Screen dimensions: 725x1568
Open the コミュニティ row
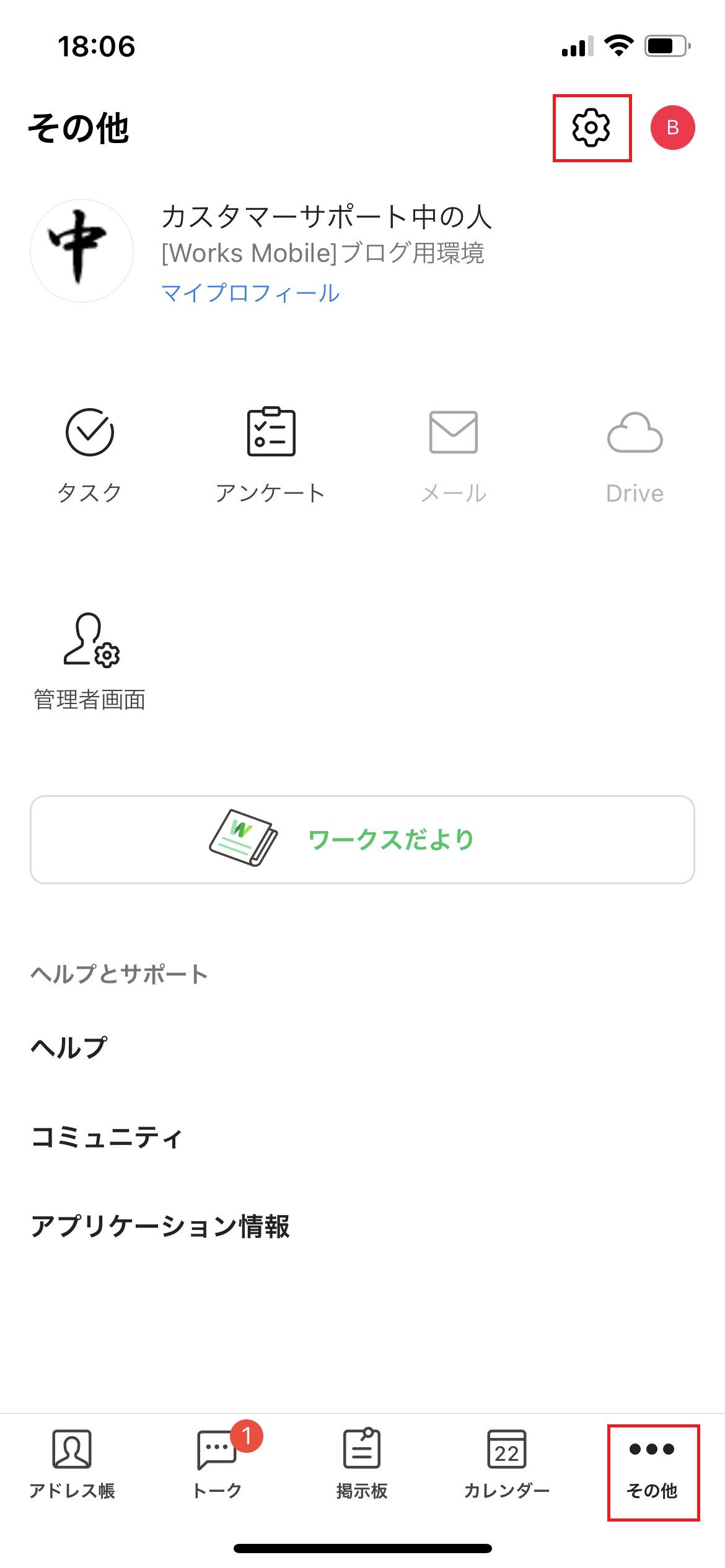(107, 1137)
